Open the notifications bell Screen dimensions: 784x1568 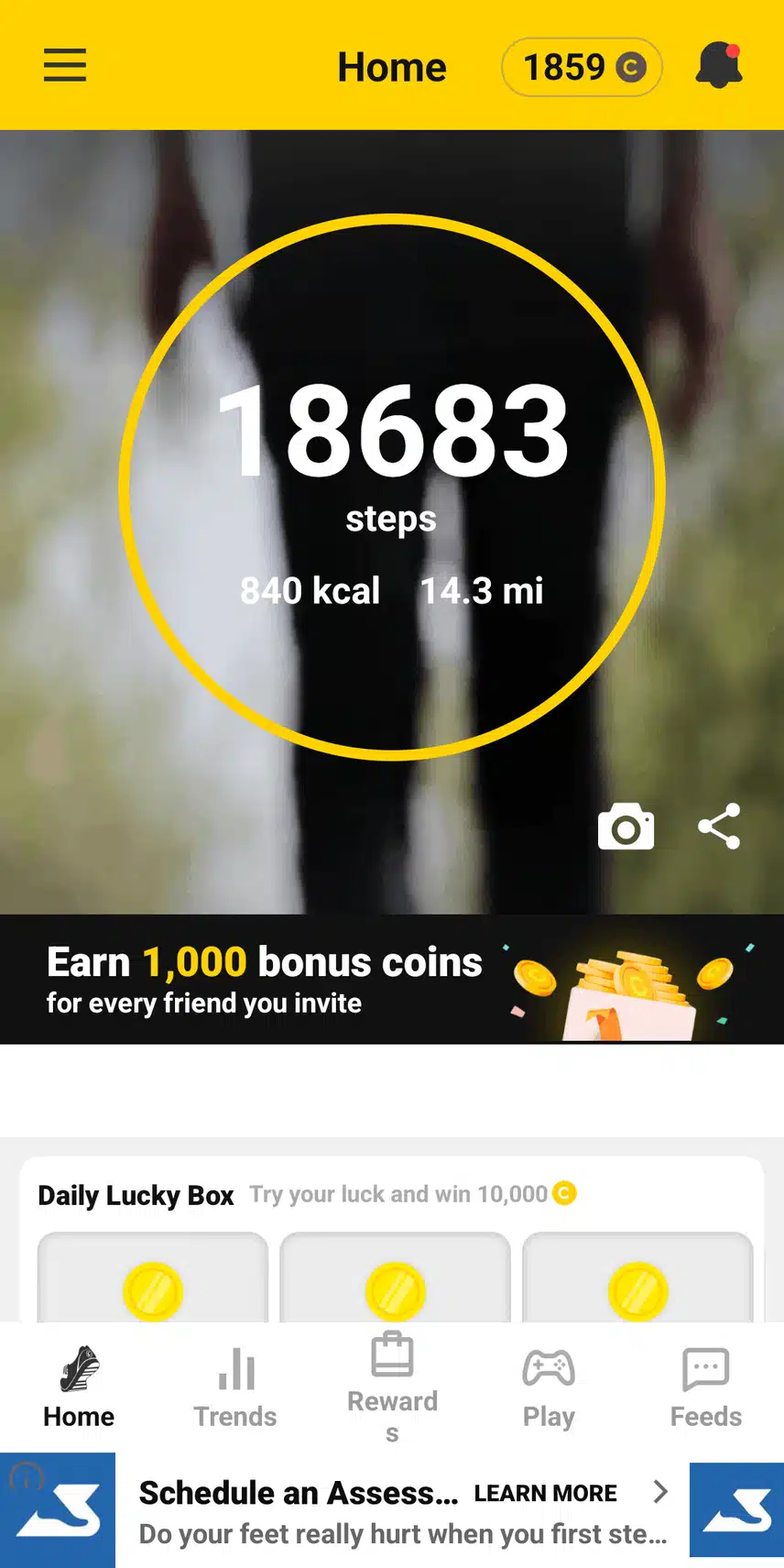(x=719, y=66)
